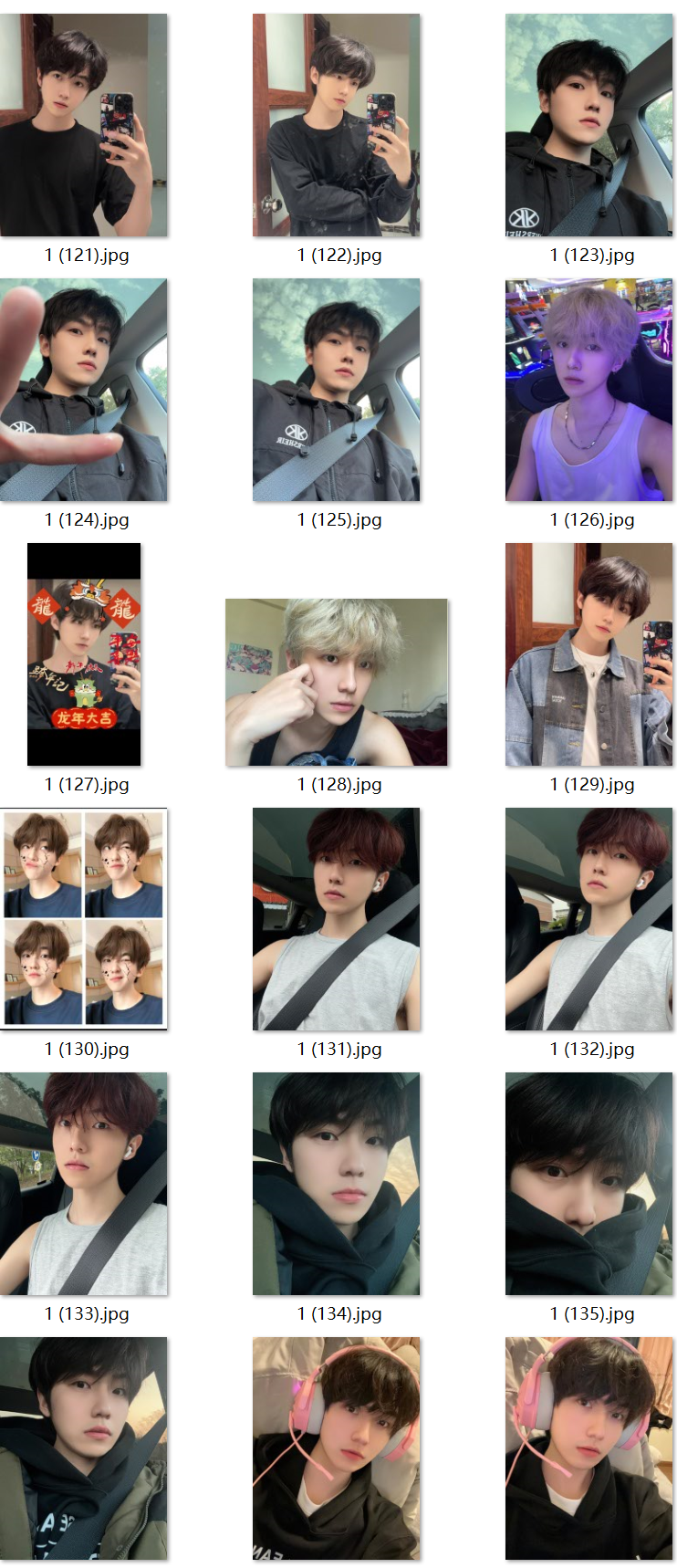View the file 1 (129).jpg
Image resolution: width=677 pixels, height=1568 pixels.
(x=589, y=654)
